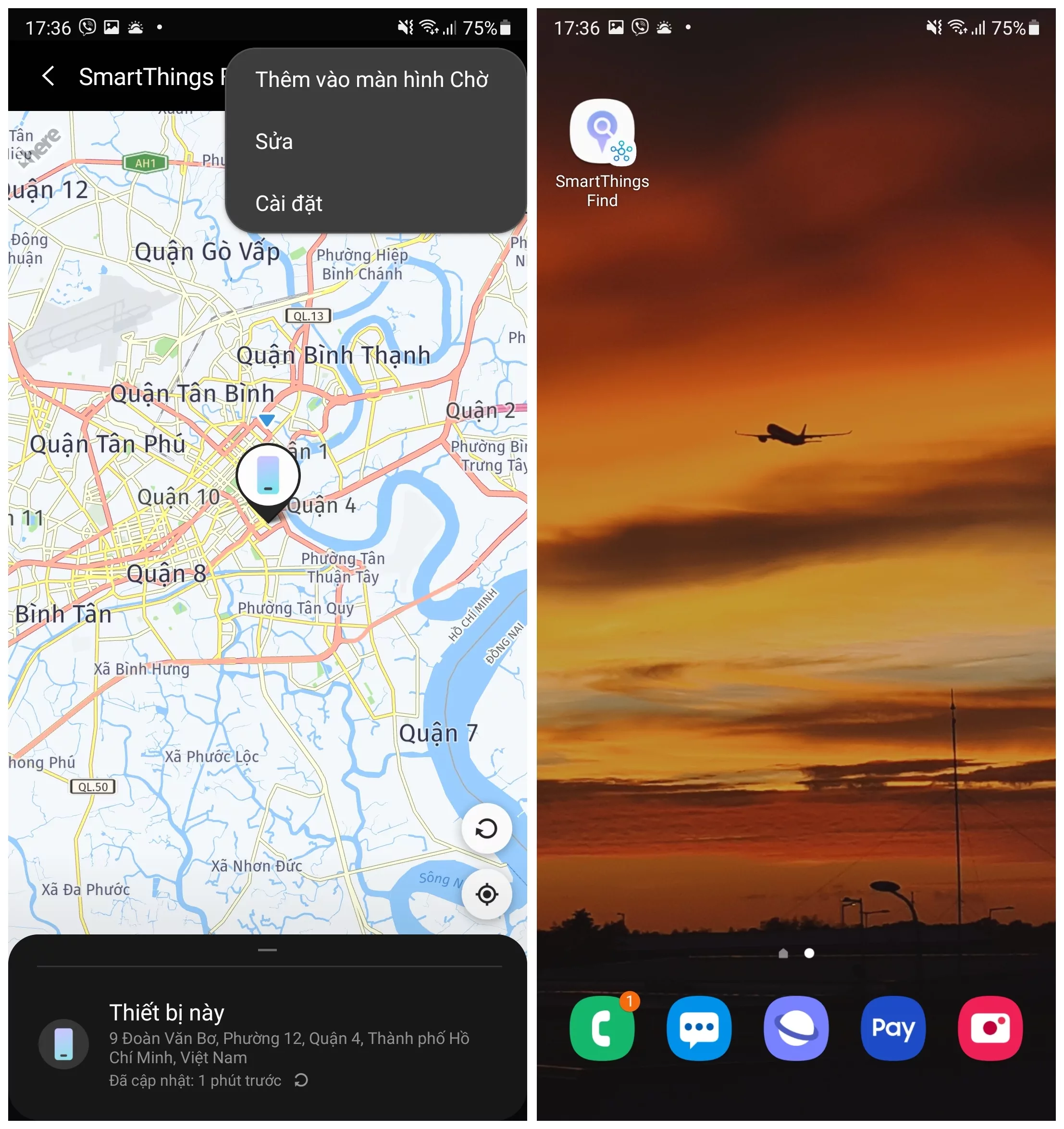Tap the bottom sheet drag handle
This screenshot has width=1064, height=1129.
click(267, 949)
